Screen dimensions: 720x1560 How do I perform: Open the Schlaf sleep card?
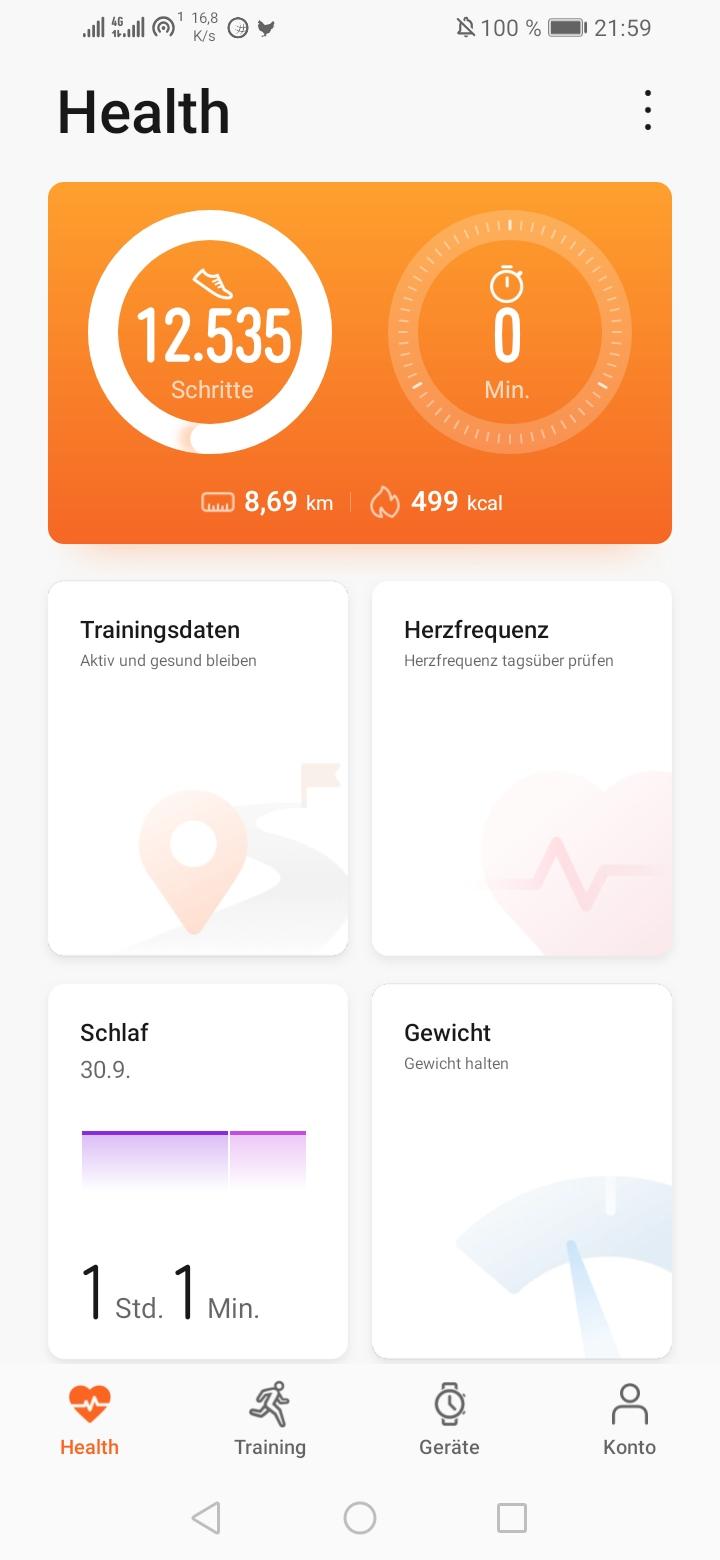[198, 1171]
